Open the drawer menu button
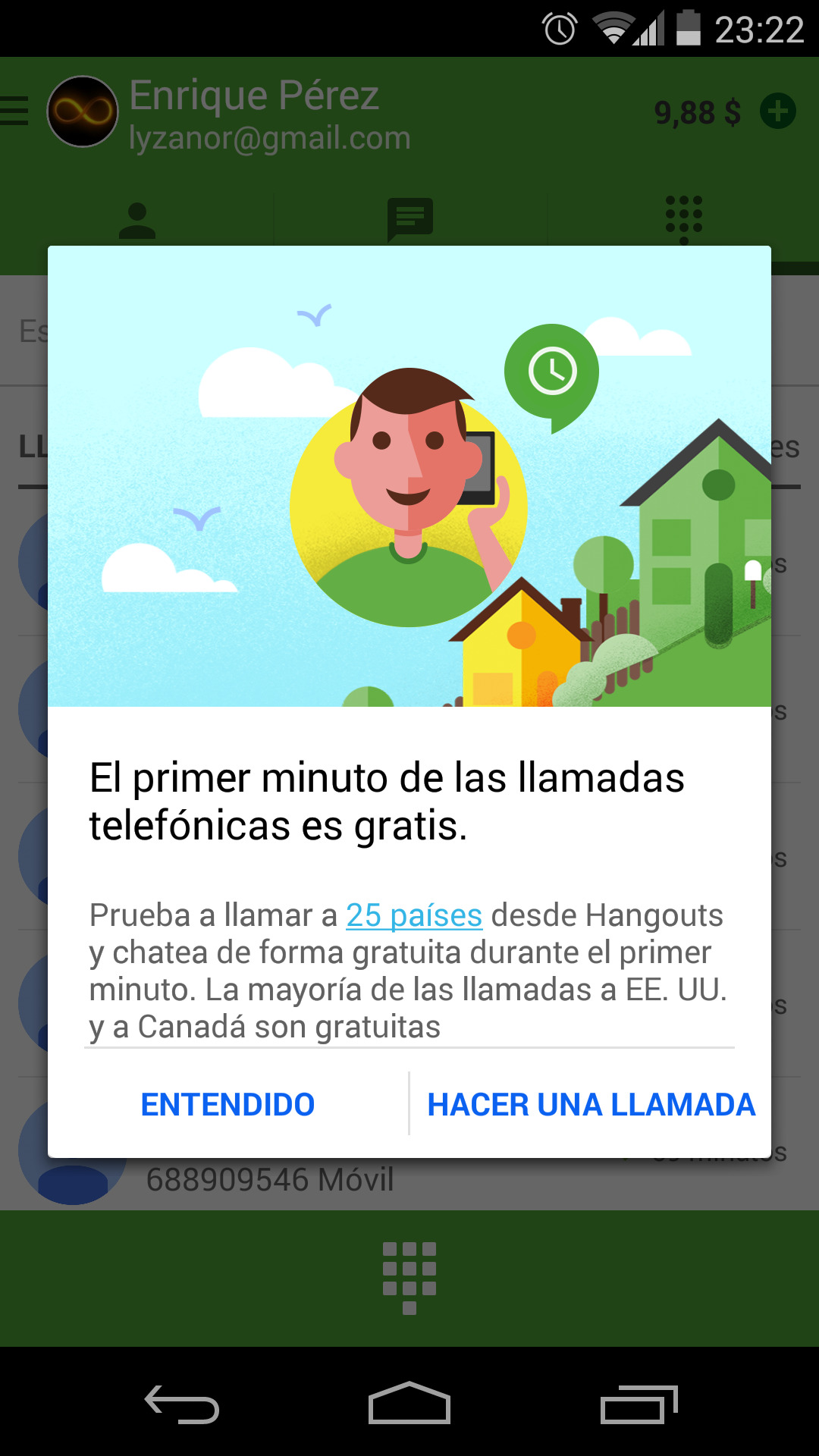The image size is (819, 1456). coord(14,111)
